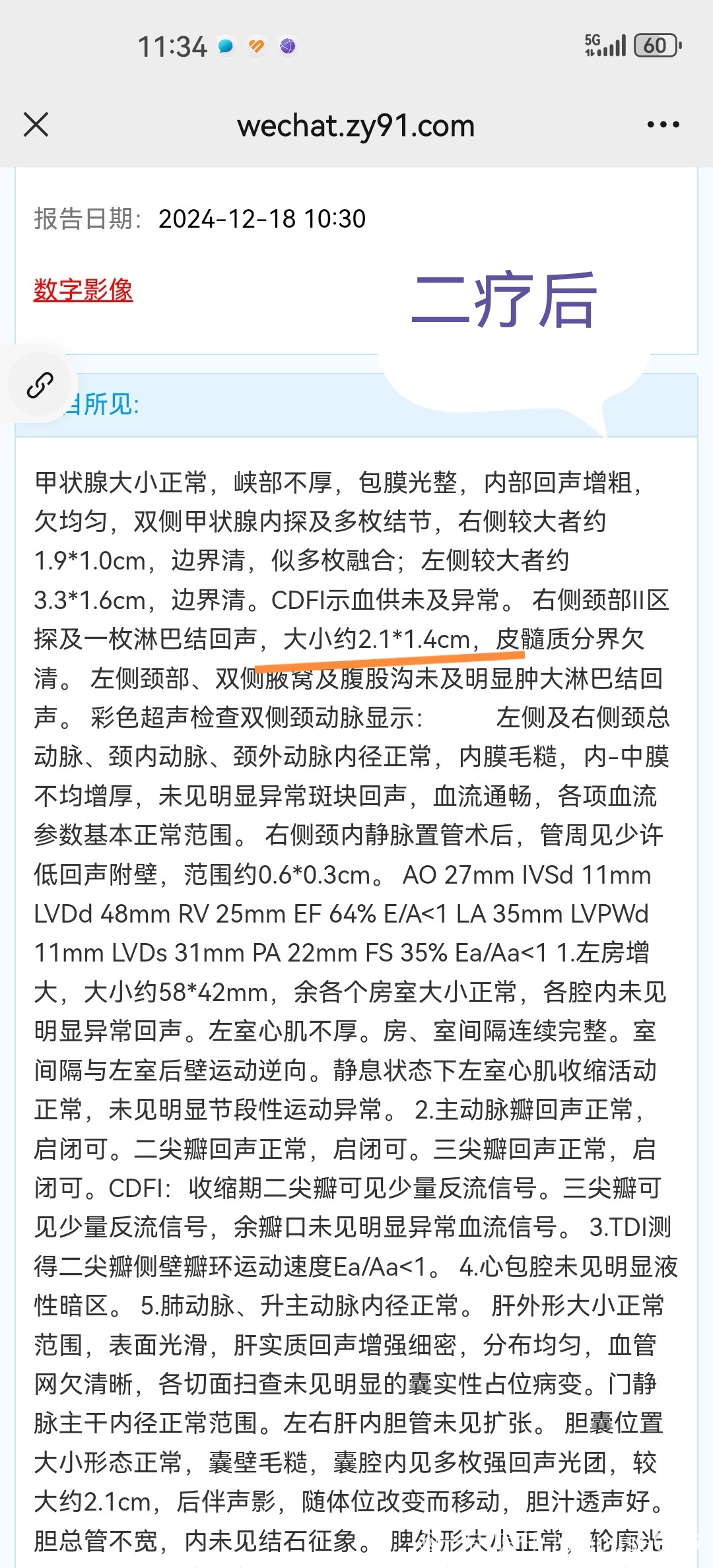Tap the floating chain-link button
Image resolution: width=713 pixels, height=1568 pixels.
[40, 385]
